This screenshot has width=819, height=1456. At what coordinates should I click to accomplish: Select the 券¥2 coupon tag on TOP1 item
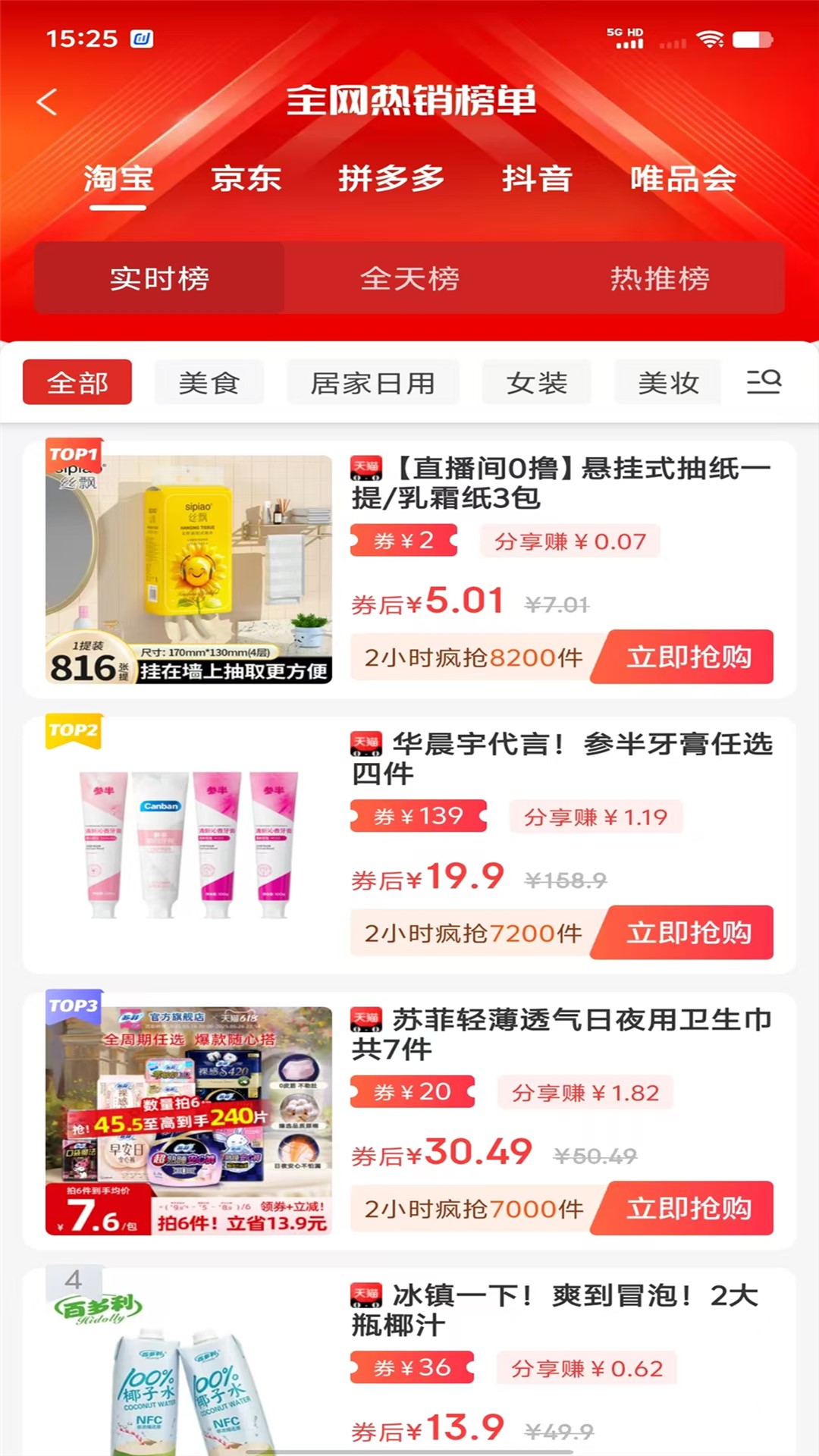(403, 541)
